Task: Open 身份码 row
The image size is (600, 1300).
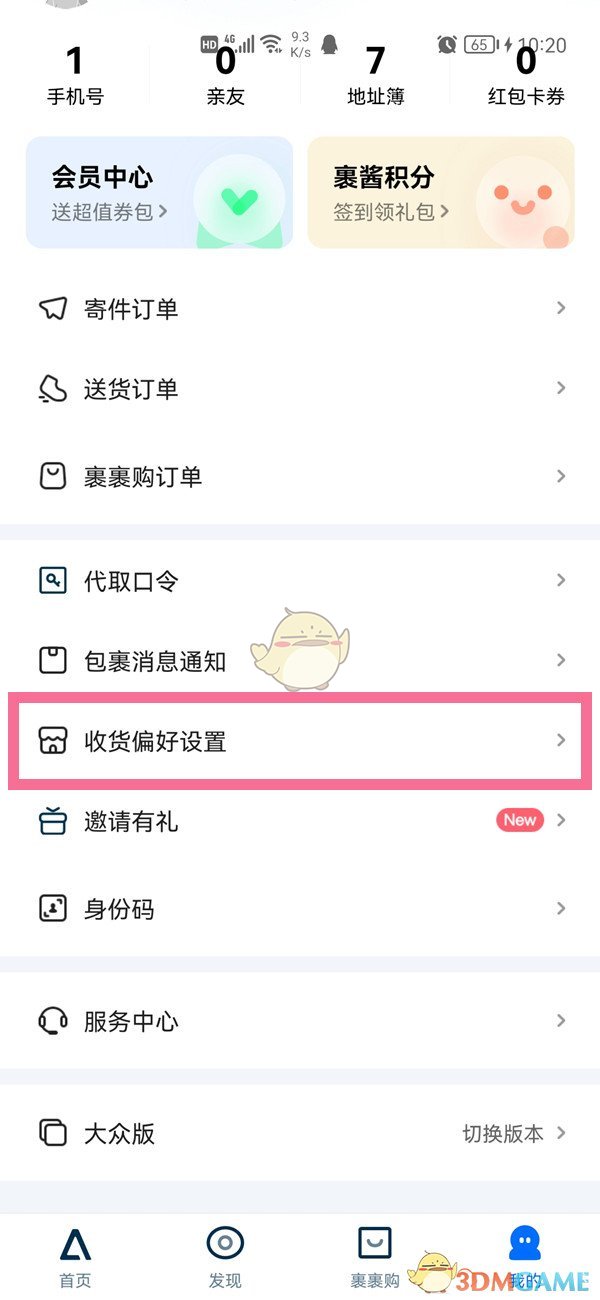Action: 300,910
